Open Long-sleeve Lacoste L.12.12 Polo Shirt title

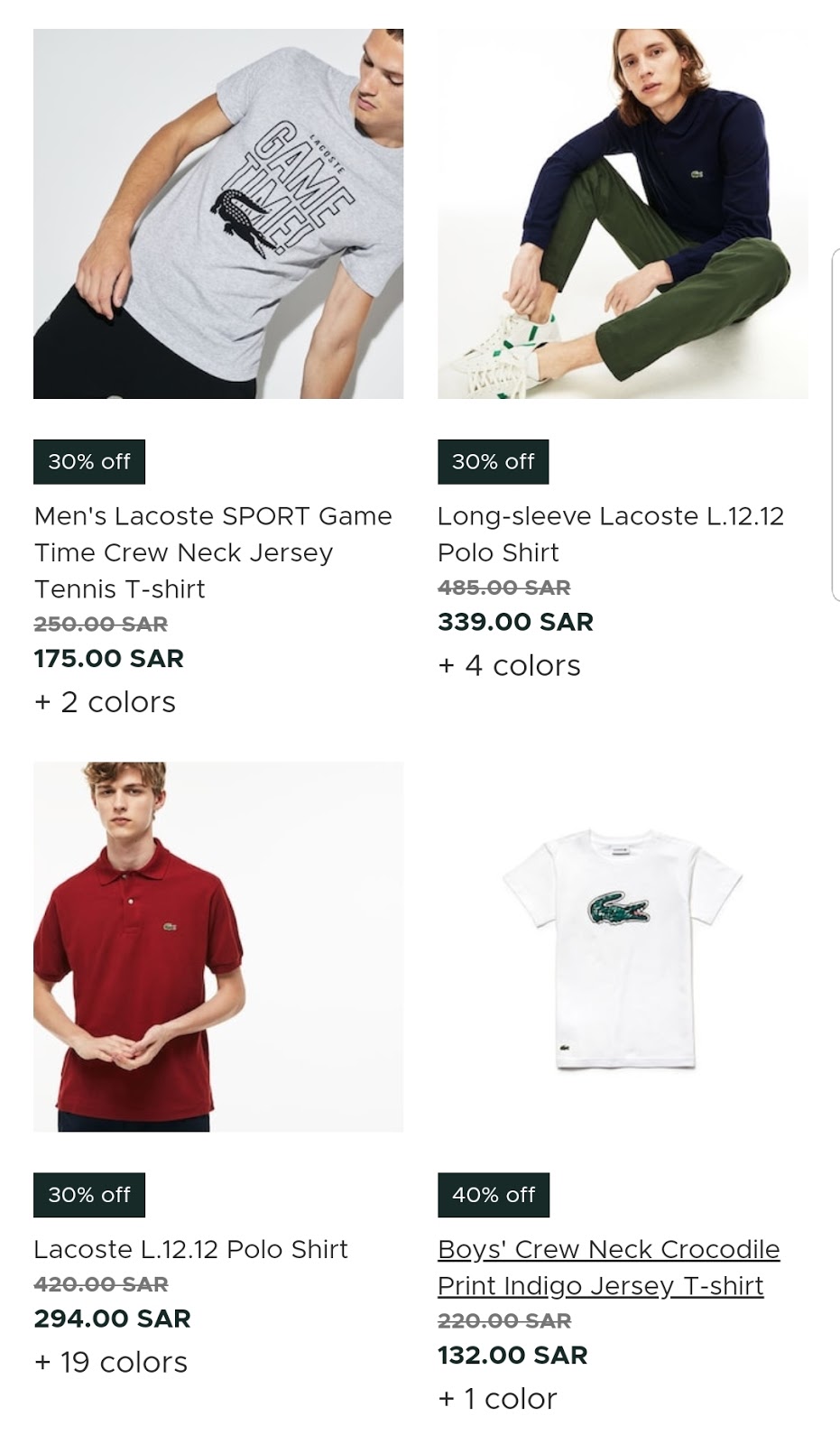coord(611,533)
